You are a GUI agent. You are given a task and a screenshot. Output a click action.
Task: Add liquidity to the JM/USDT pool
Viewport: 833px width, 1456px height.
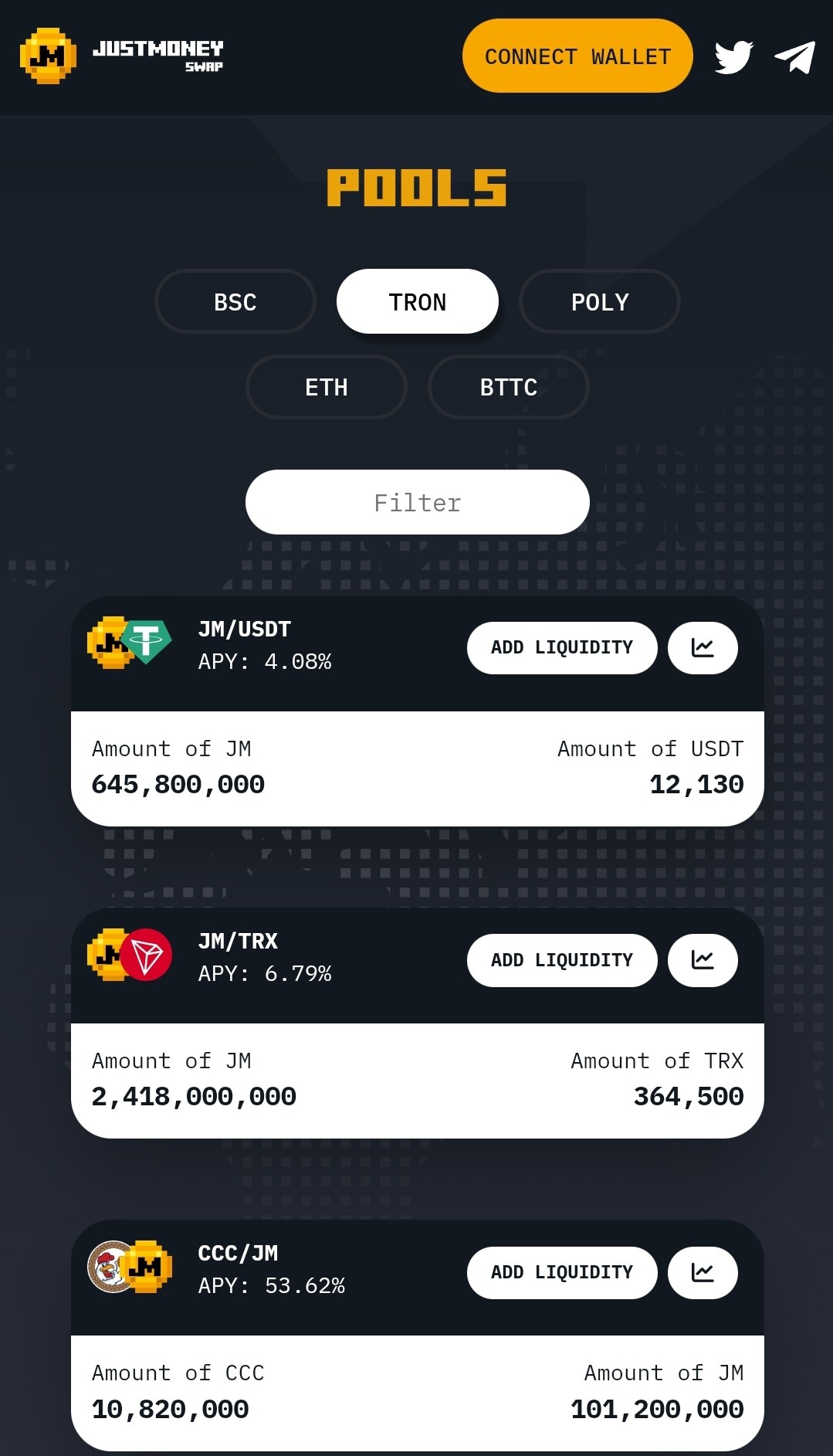click(x=561, y=648)
